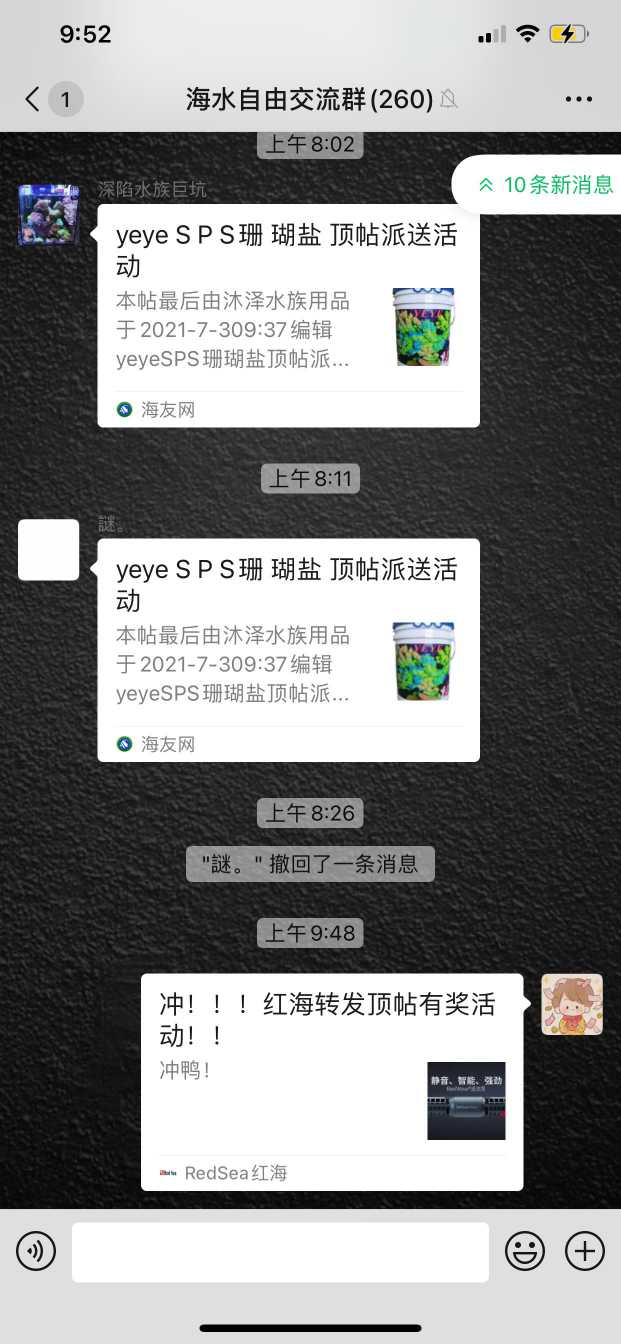
Task: Open my own cartoon avatar profile
Action: point(572,1004)
